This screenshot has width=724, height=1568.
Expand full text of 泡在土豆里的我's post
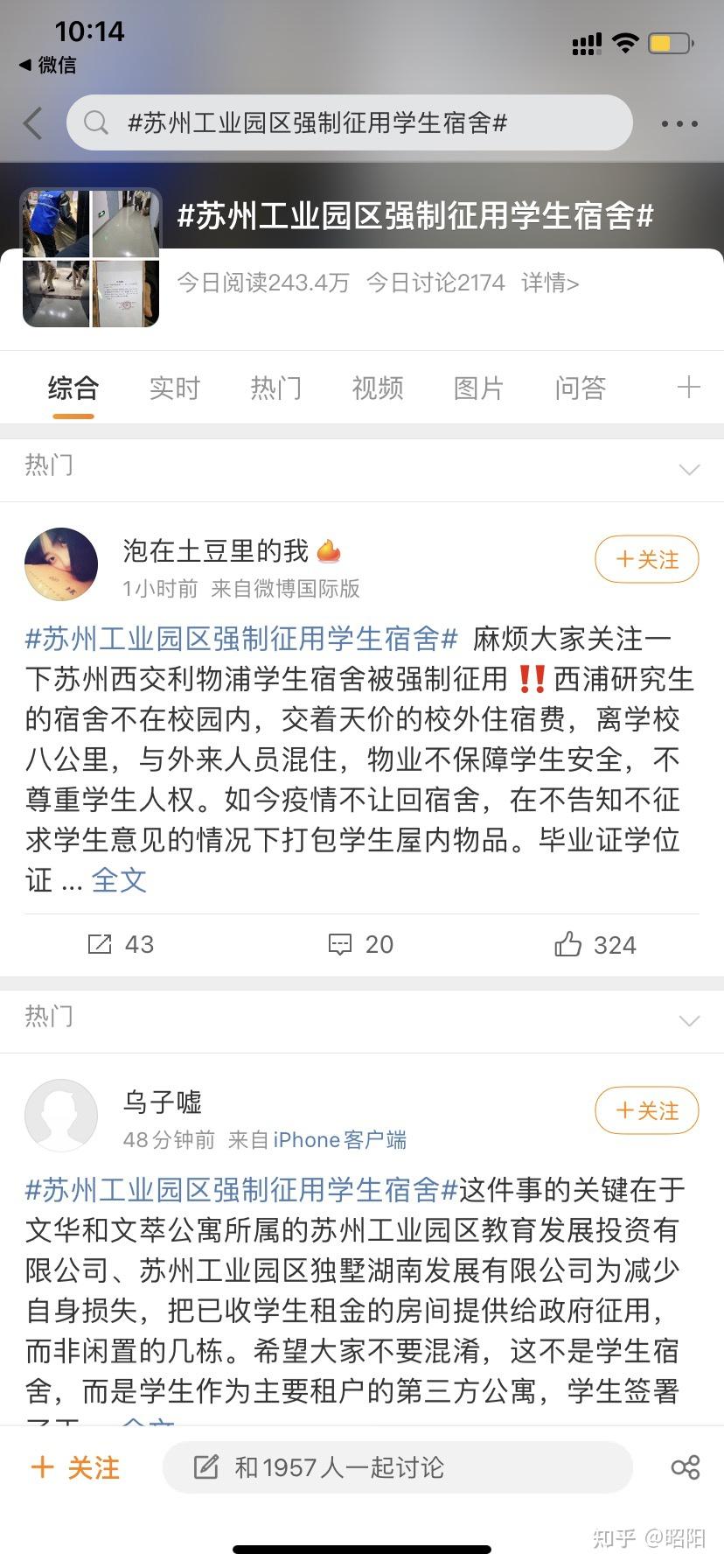coord(119,880)
